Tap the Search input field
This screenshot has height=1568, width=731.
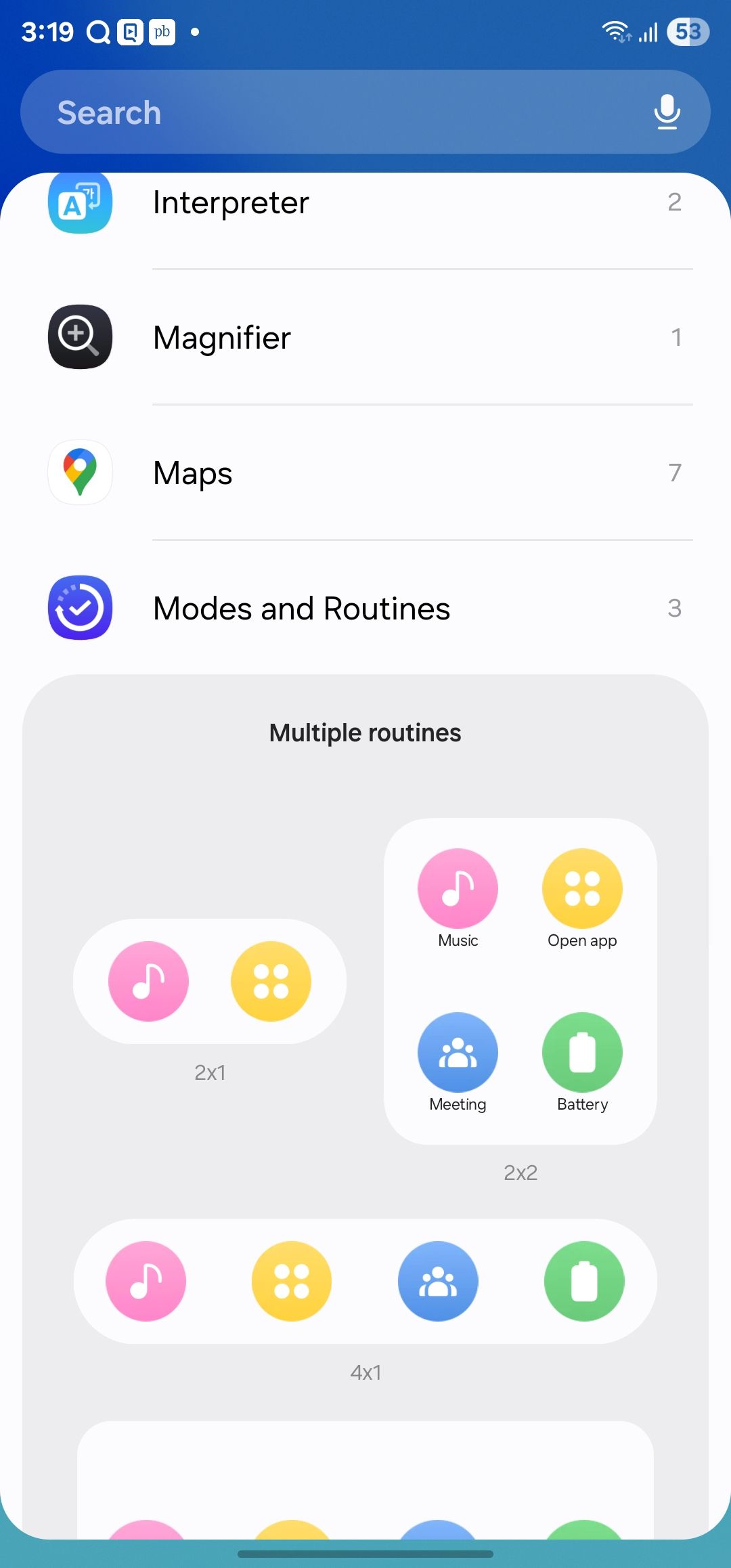[271, 112]
